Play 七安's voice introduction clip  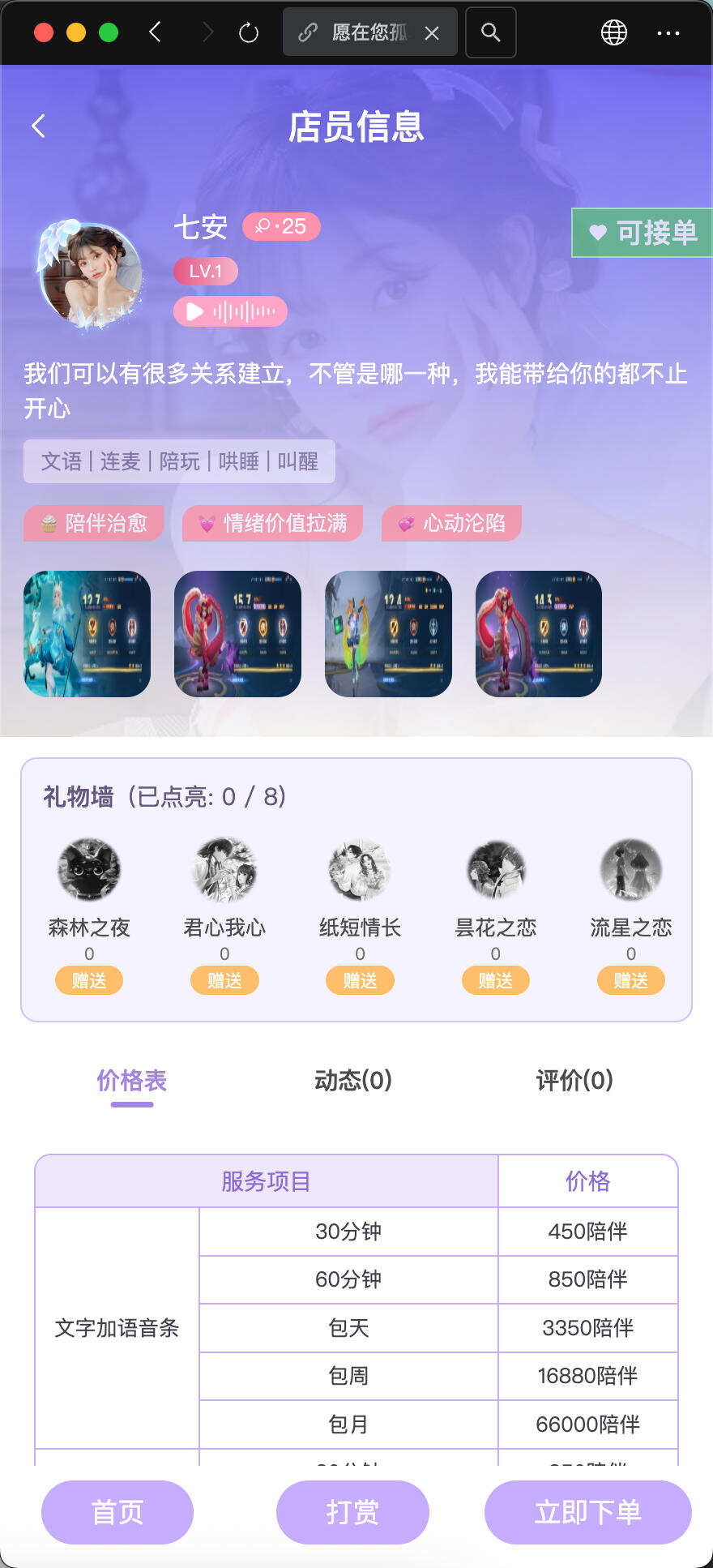(x=193, y=311)
